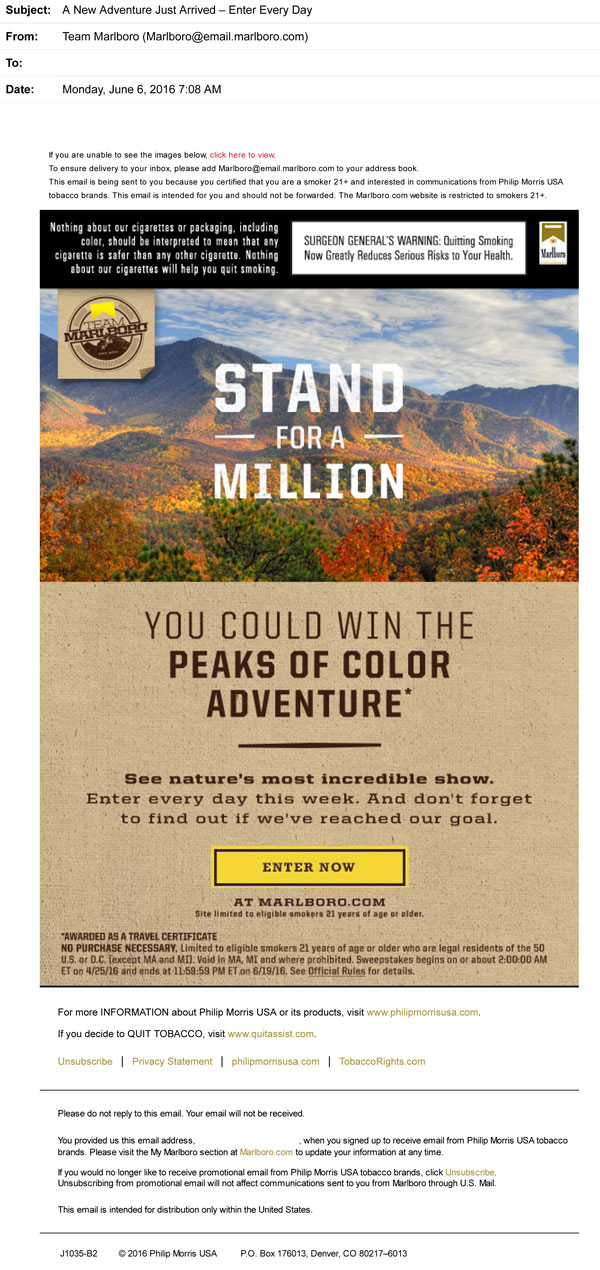Open the TobaccoRights.com link
Image resolution: width=600 pixels, height=1270 pixels.
click(x=382, y=1061)
